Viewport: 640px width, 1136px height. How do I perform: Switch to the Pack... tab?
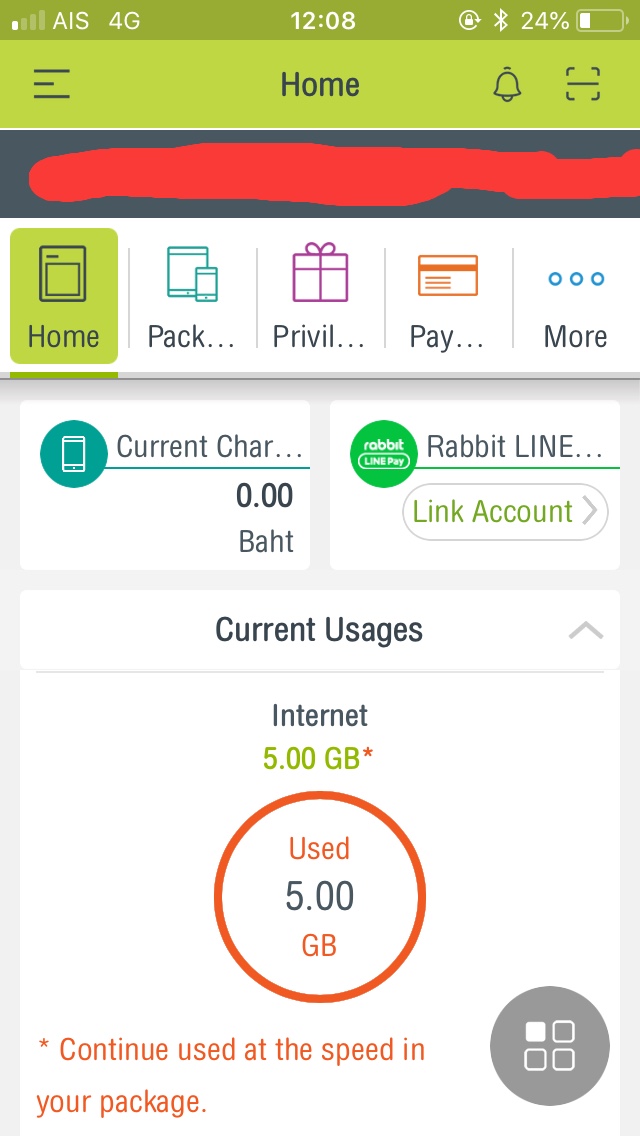click(192, 296)
